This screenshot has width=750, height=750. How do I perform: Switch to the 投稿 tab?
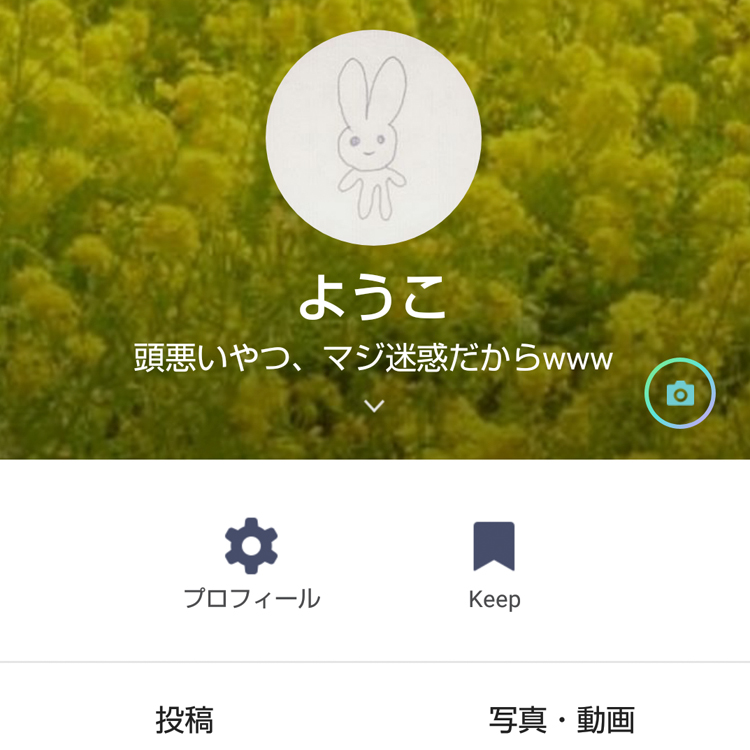tap(185, 718)
